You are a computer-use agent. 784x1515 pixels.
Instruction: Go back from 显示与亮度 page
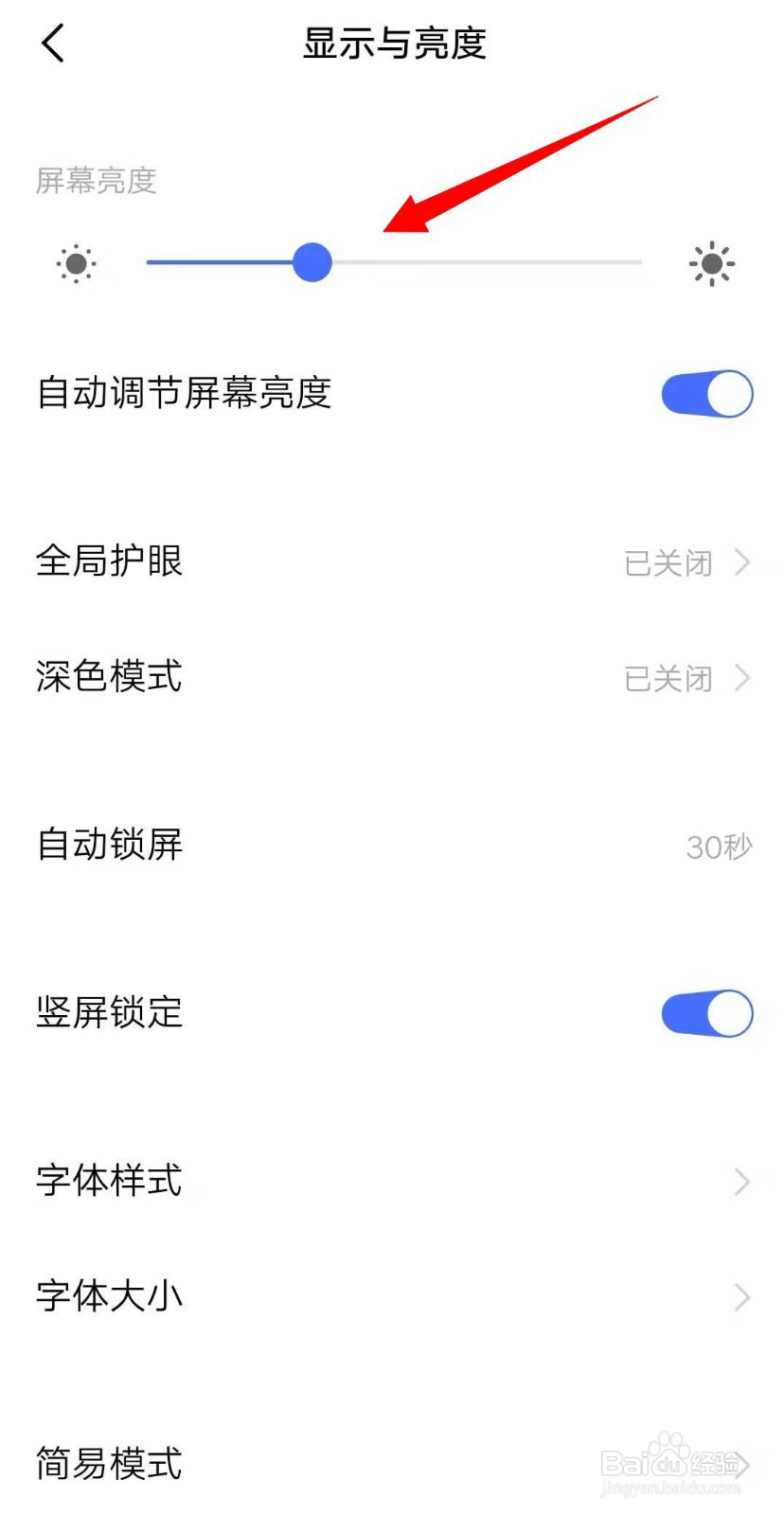pyautogui.click(x=53, y=43)
